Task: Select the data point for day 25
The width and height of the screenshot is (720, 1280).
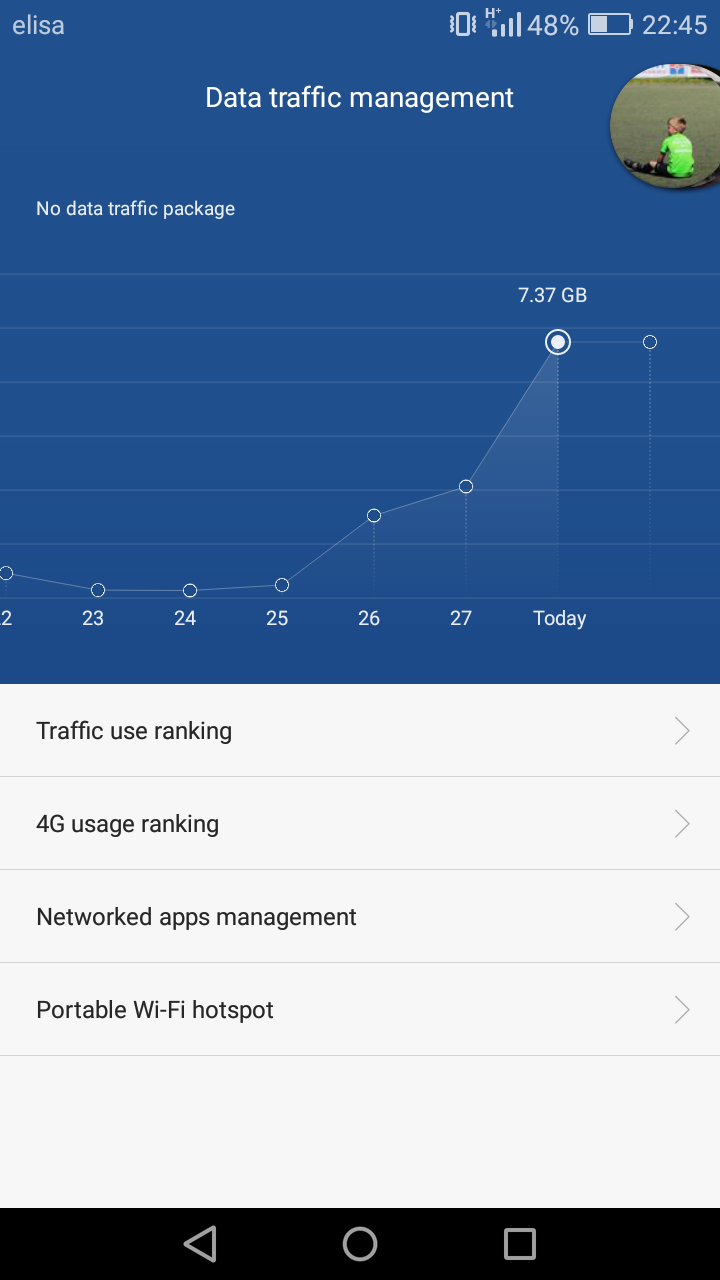Action: [282, 585]
